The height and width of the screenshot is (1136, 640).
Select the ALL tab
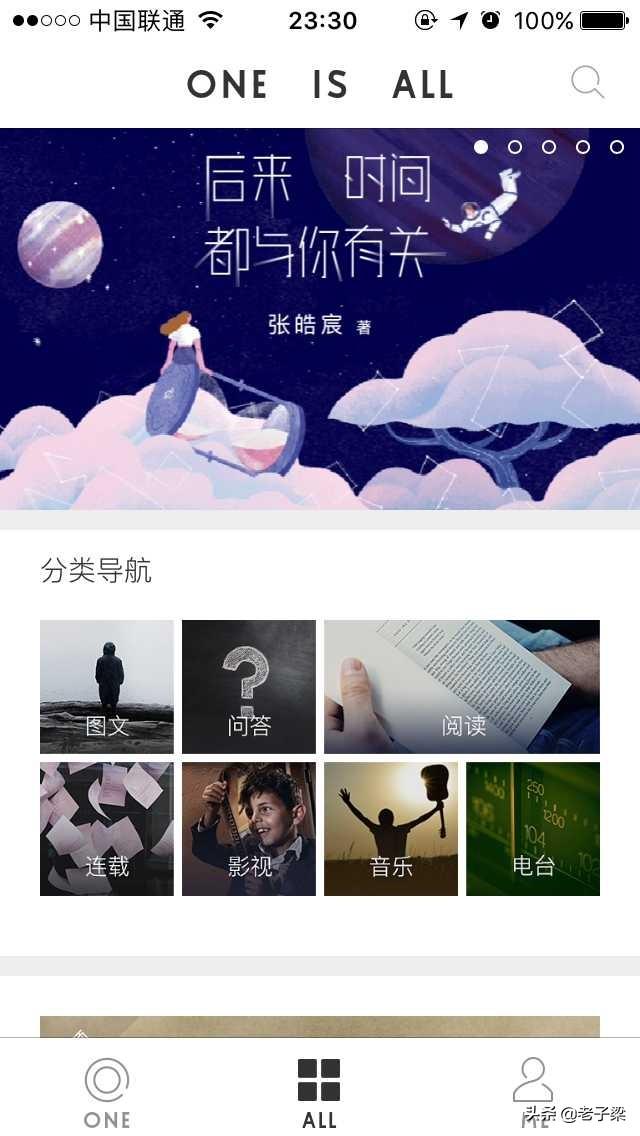pyautogui.click(x=319, y=1092)
